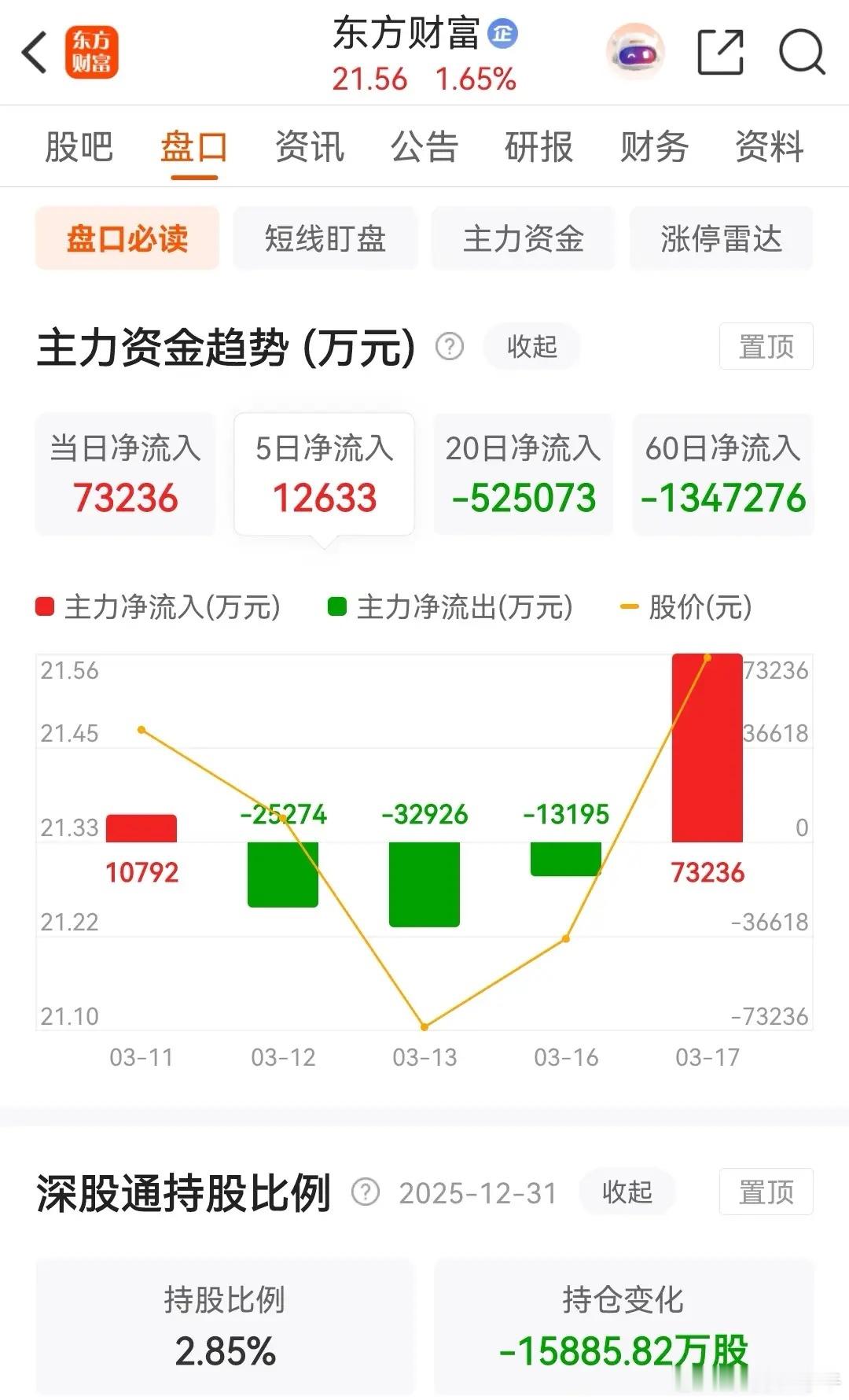Switch to the 资讯 tab
This screenshot has height=1400, width=849.
tap(308, 147)
